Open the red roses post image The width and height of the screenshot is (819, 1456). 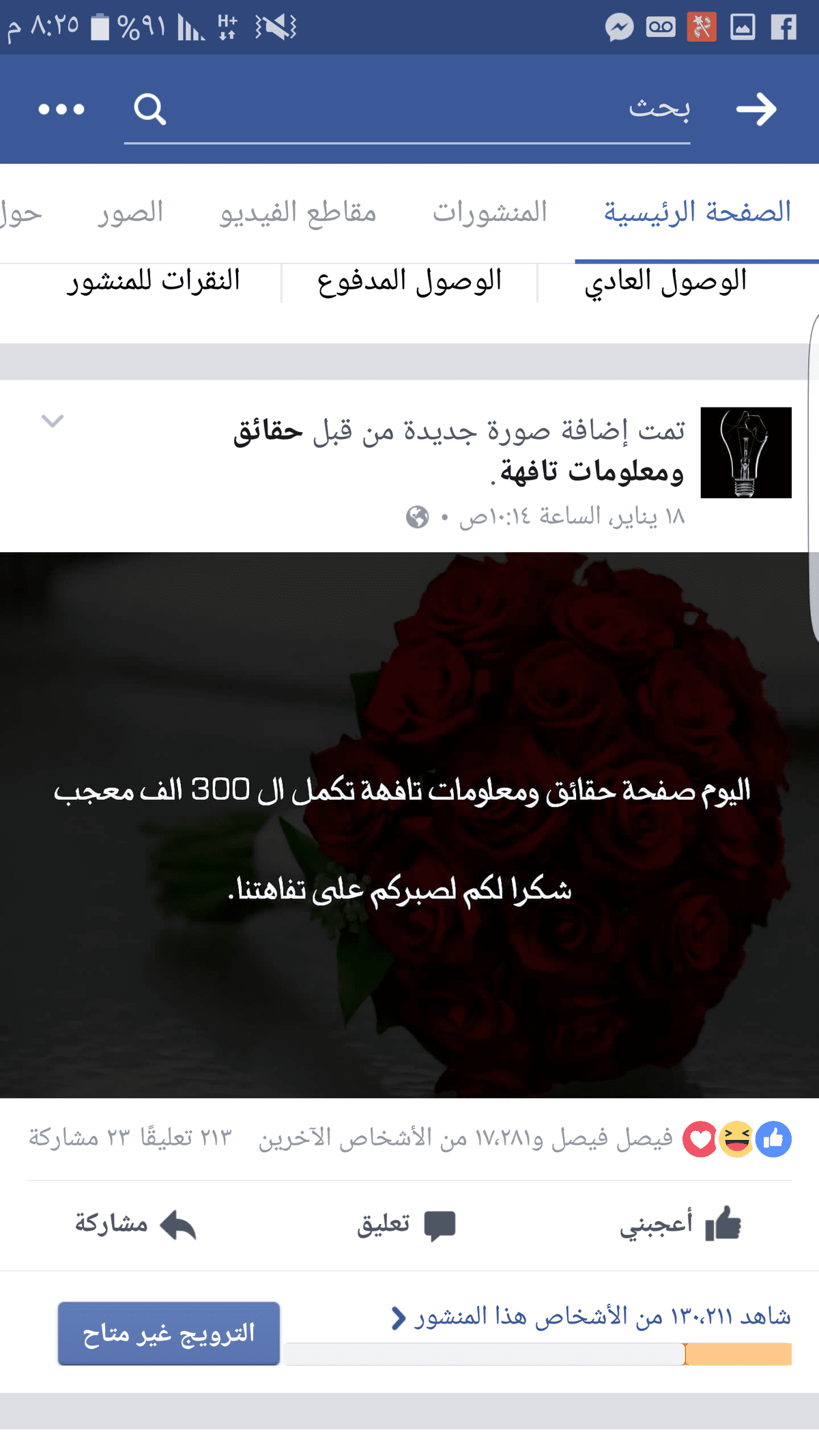point(409,825)
